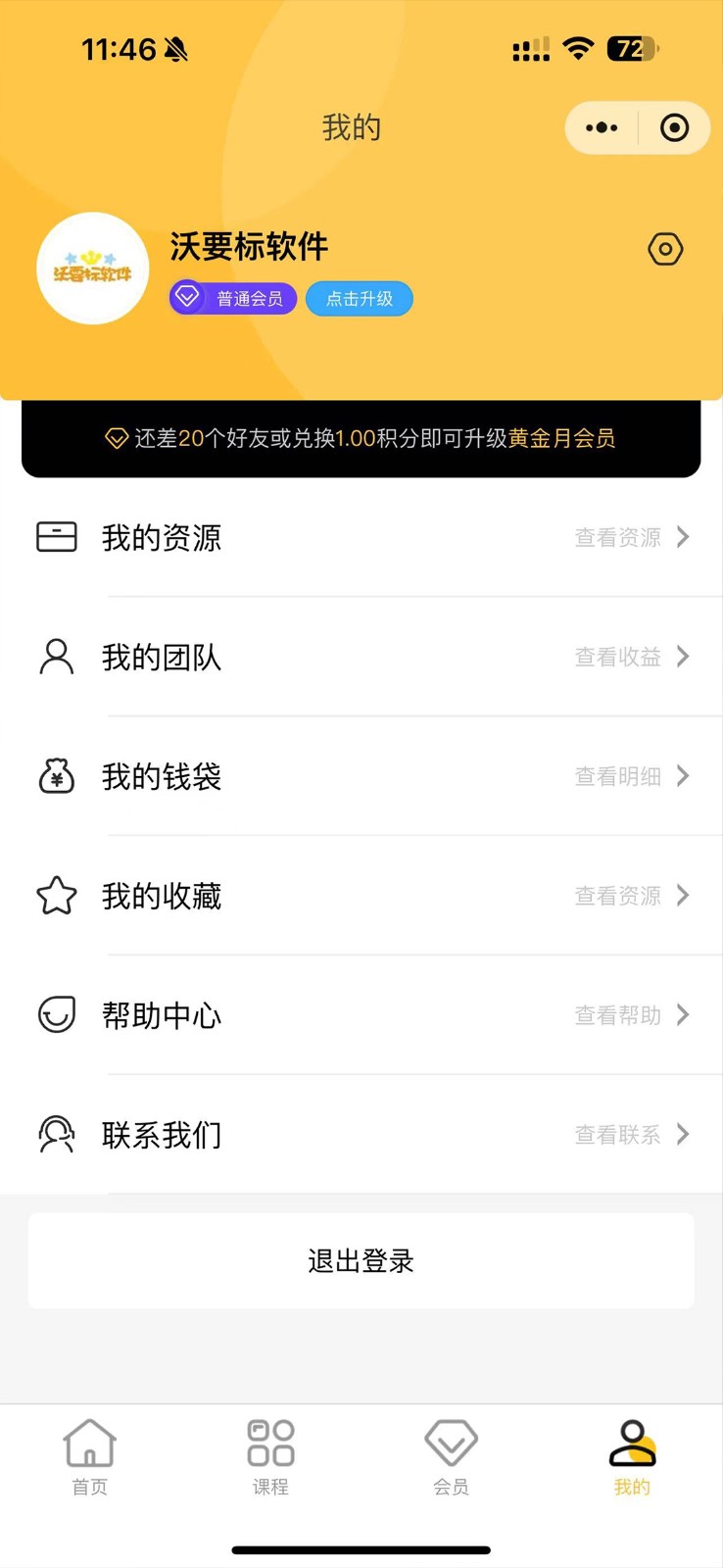This screenshot has height=1568, width=723.
Task: Open the mini program more-options menu
Action: (x=602, y=127)
